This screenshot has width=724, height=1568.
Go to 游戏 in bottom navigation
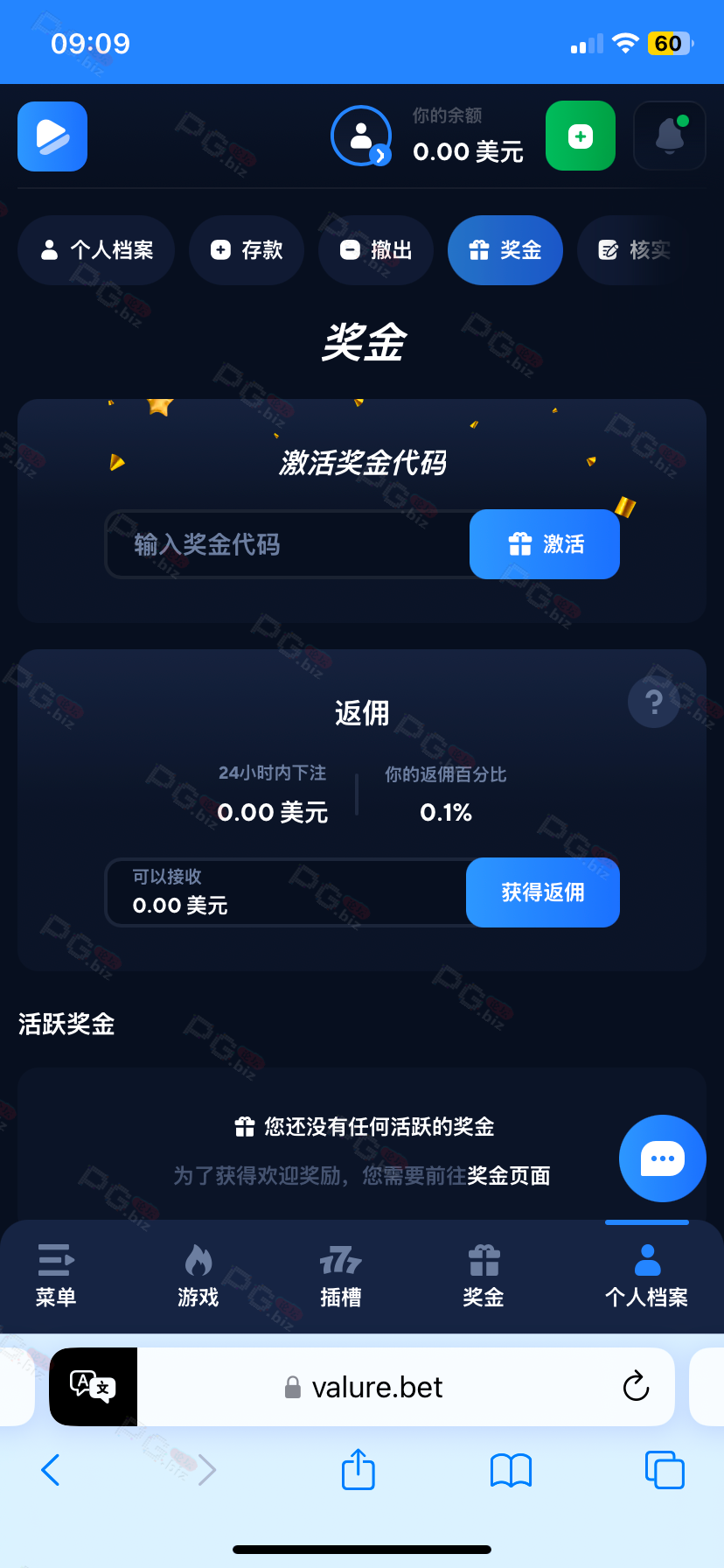pos(198,1276)
